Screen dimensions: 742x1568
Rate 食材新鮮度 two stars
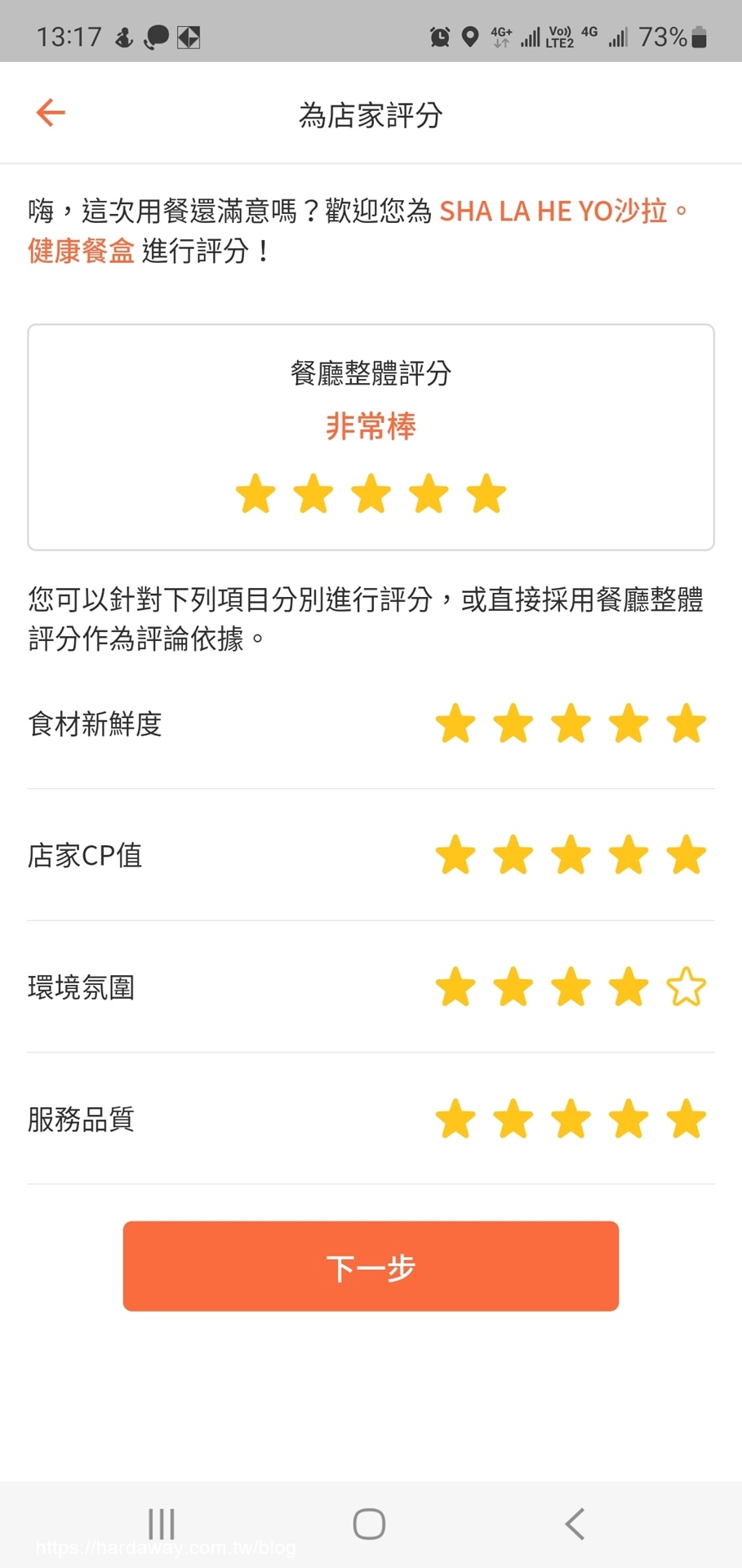pos(513,724)
